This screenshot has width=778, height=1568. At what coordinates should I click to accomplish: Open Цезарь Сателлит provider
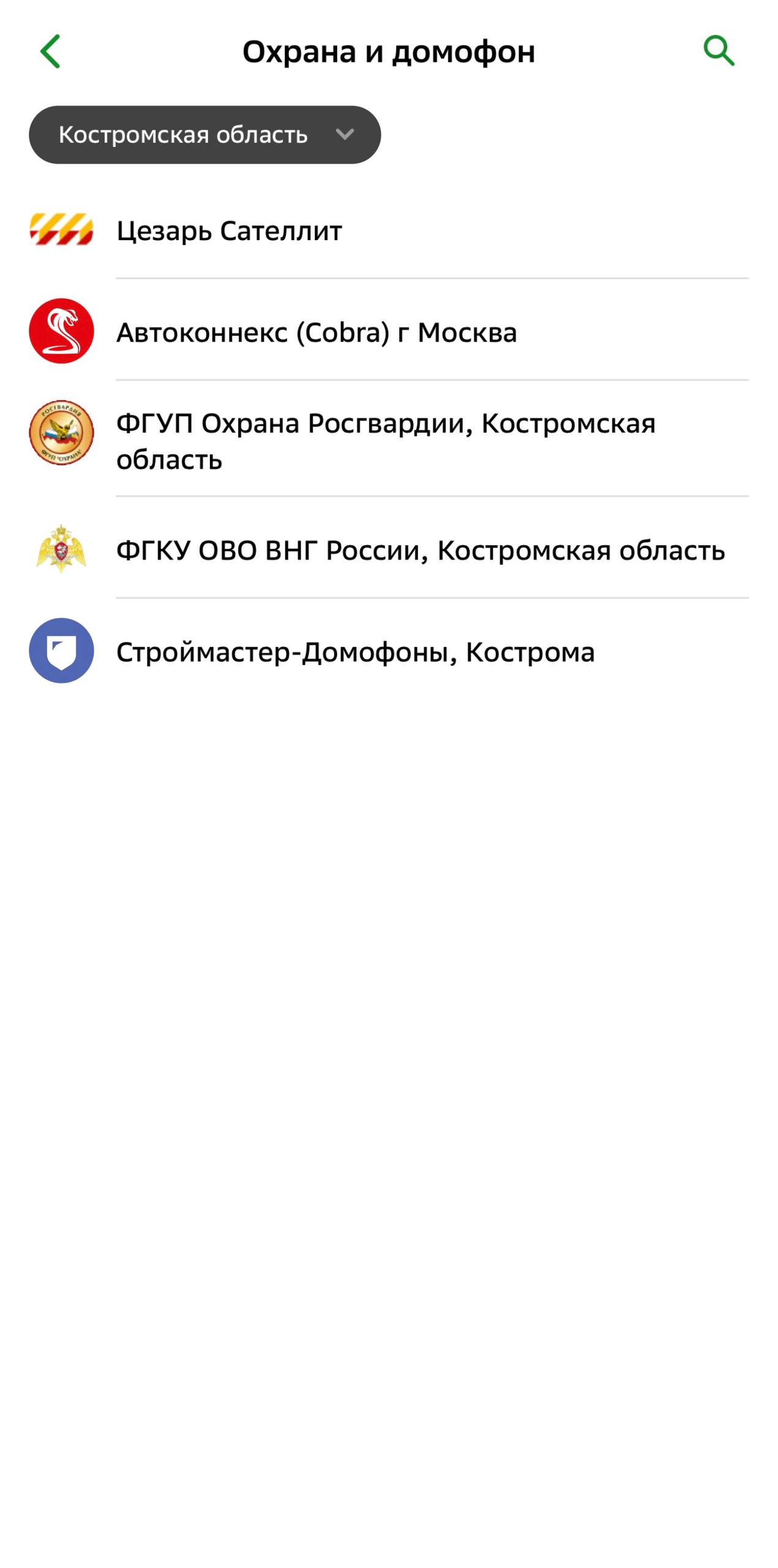coord(389,230)
